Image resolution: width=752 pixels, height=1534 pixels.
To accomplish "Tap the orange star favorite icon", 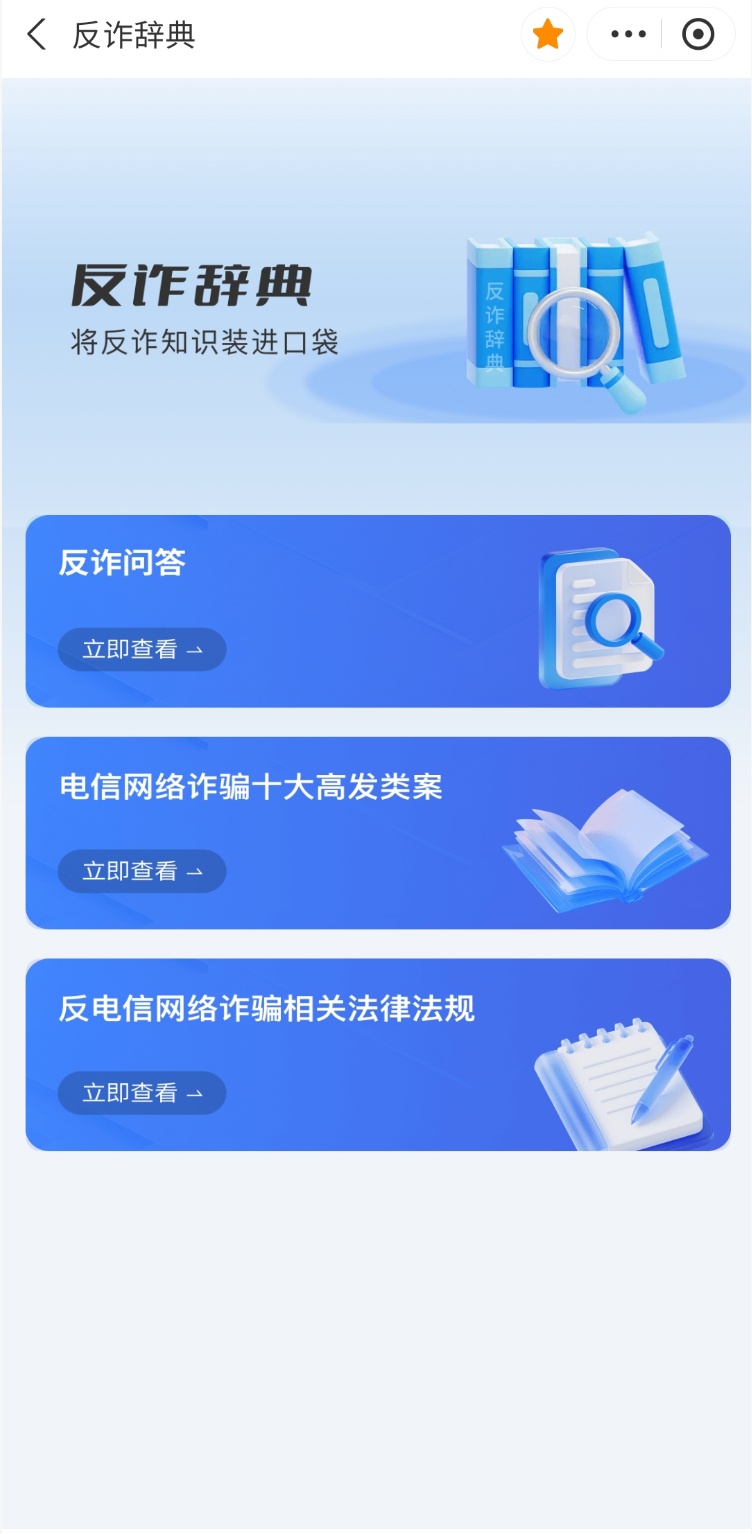I will click(x=547, y=35).
